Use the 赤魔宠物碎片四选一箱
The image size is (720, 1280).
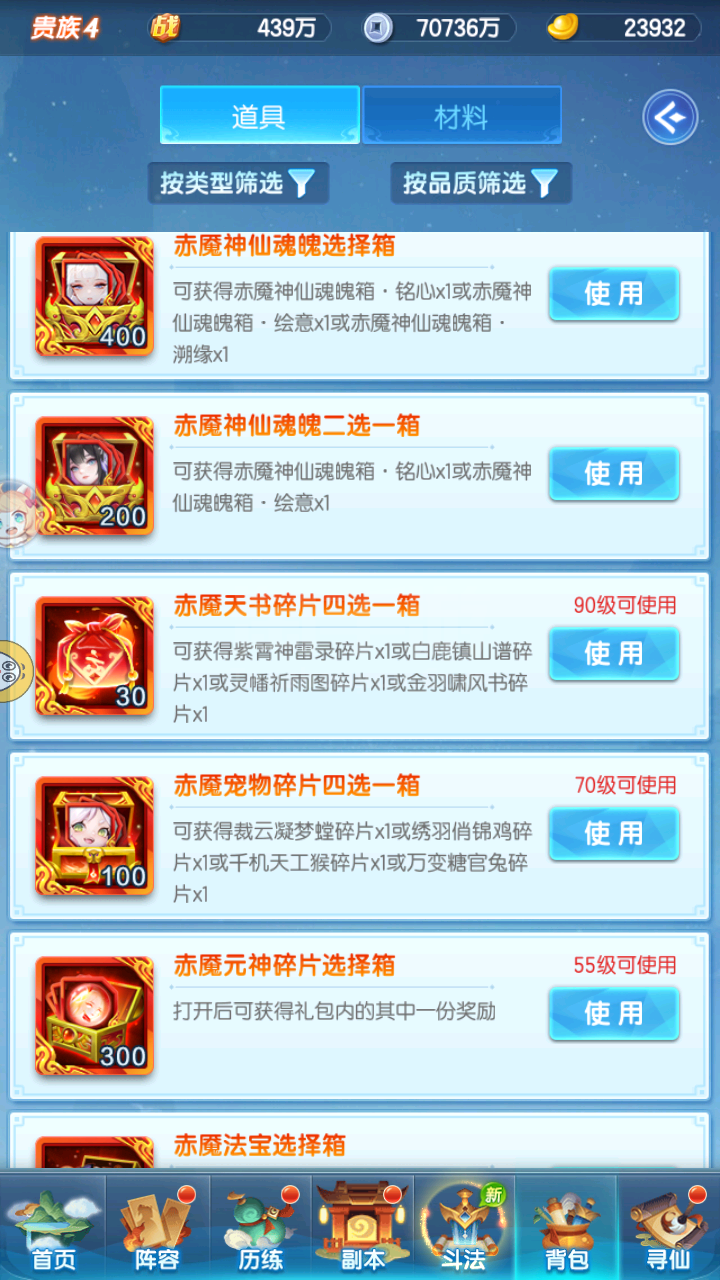click(614, 833)
